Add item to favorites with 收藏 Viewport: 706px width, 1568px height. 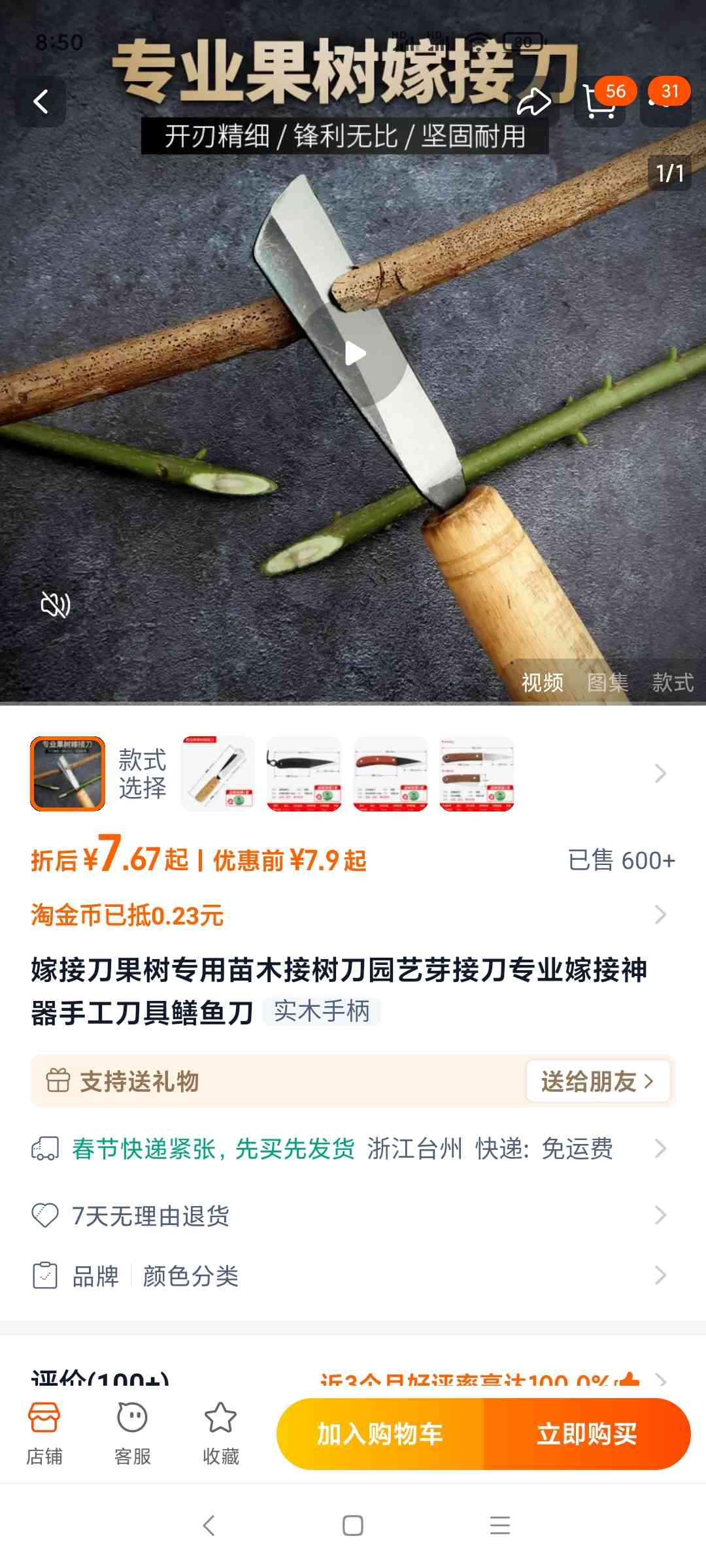[x=221, y=1433]
